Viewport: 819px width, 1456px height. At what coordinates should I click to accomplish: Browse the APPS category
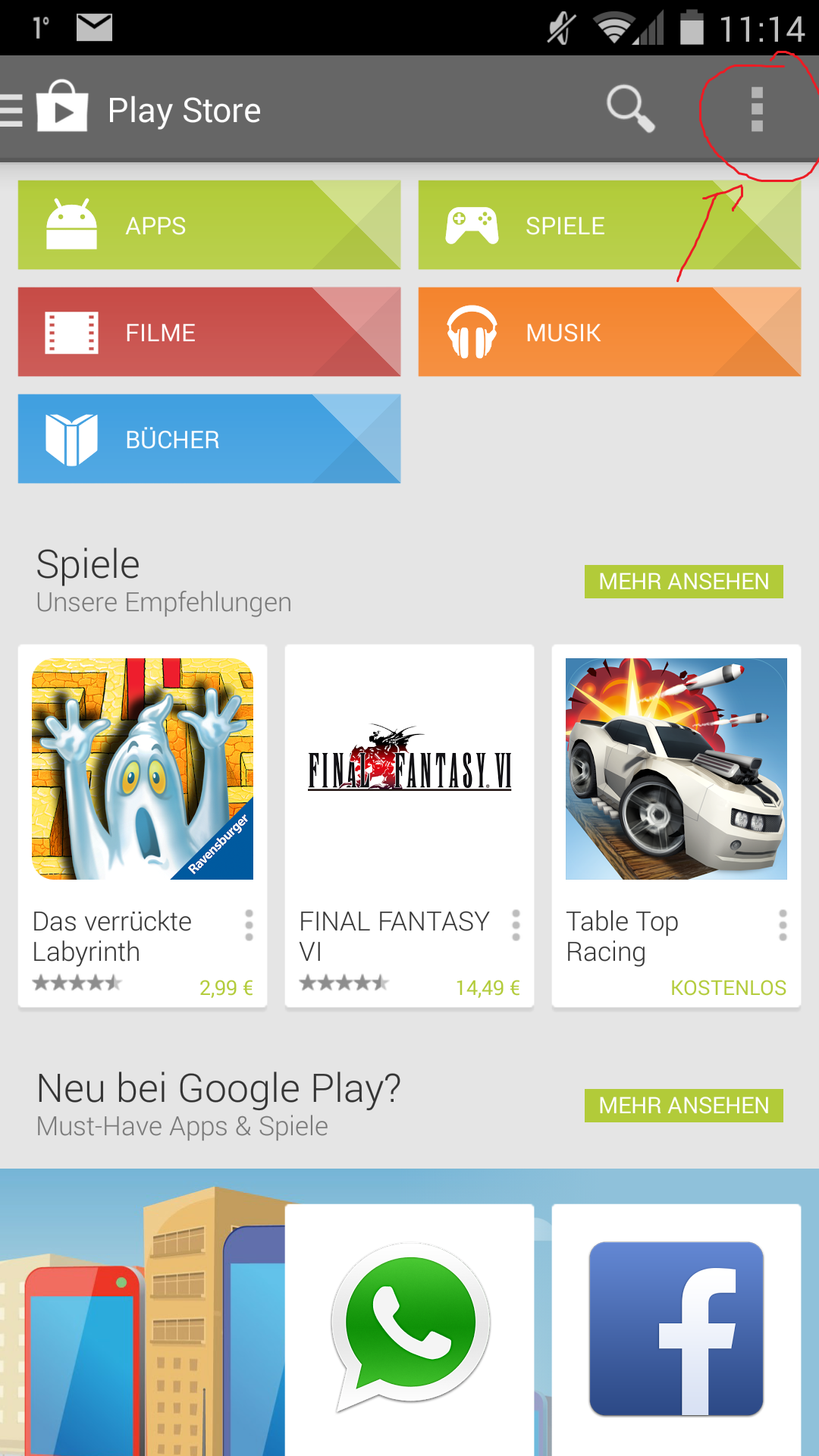pyautogui.click(x=209, y=225)
